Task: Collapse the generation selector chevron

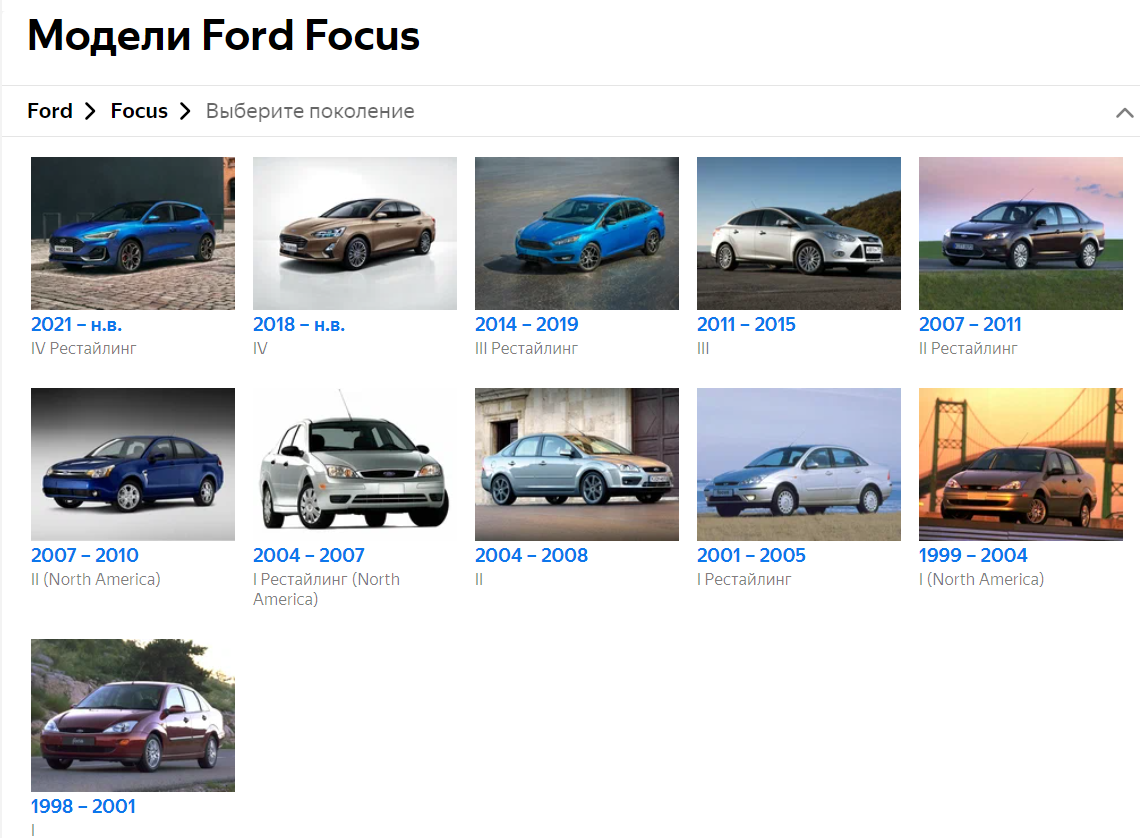Action: point(1124,113)
